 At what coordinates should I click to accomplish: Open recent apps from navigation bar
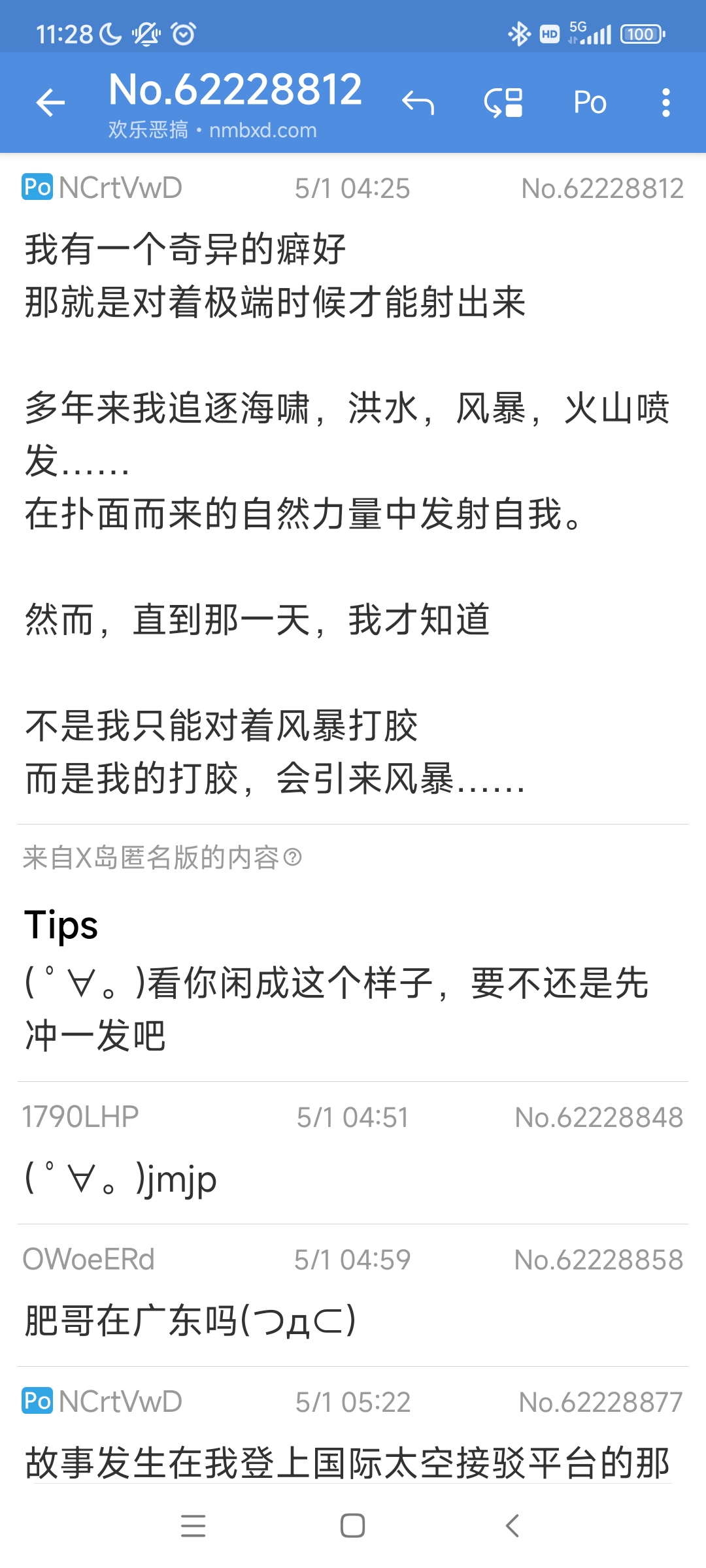coord(193,1526)
